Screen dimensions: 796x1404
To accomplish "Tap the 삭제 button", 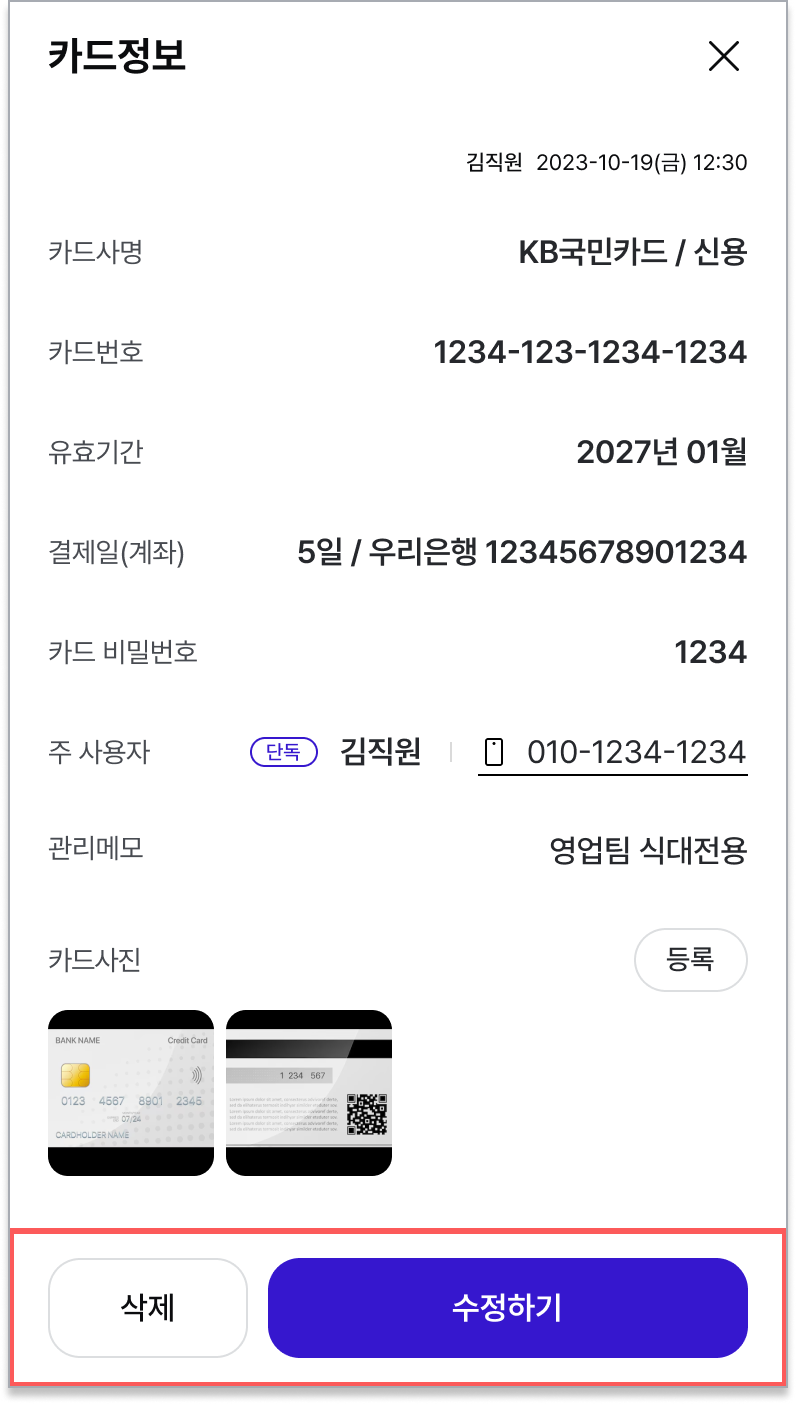I will tap(148, 1307).
